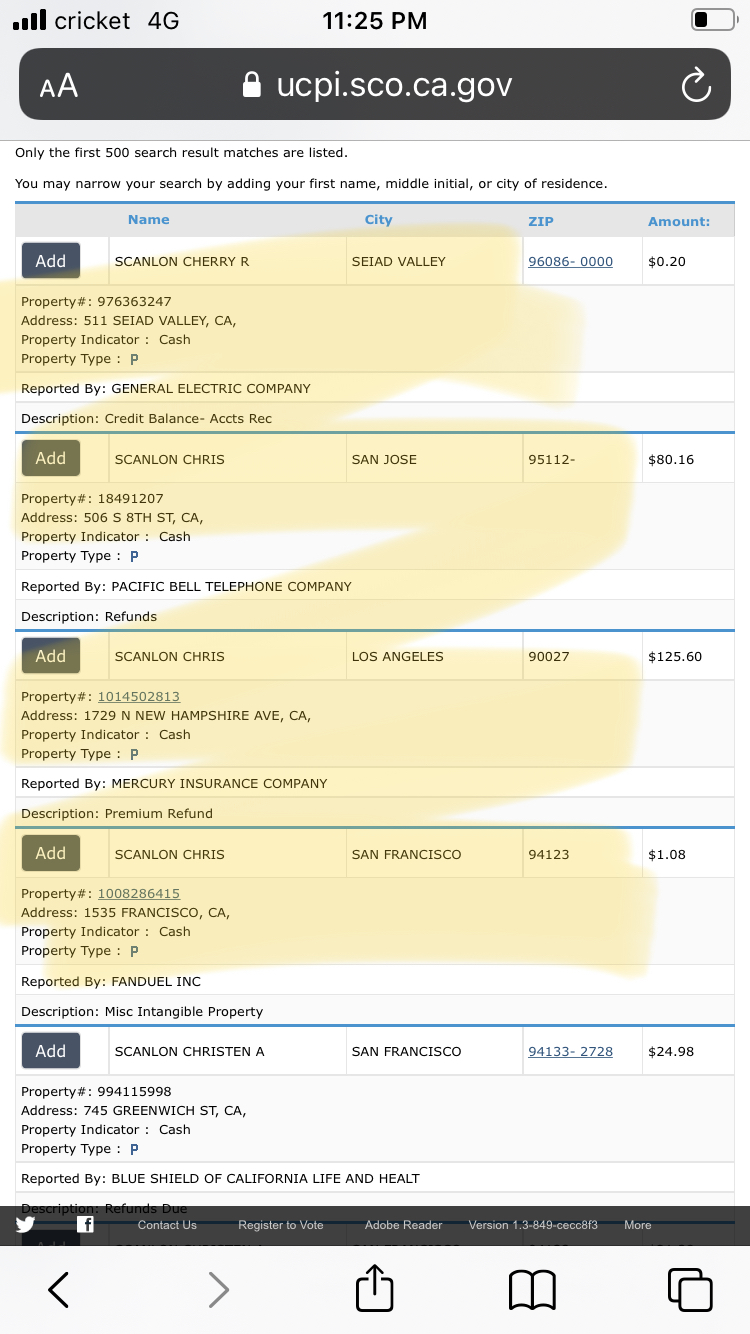Screen dimensions: 750x1334
Task: Open property number 1008286415 link
Action: (x=139, y=893)
